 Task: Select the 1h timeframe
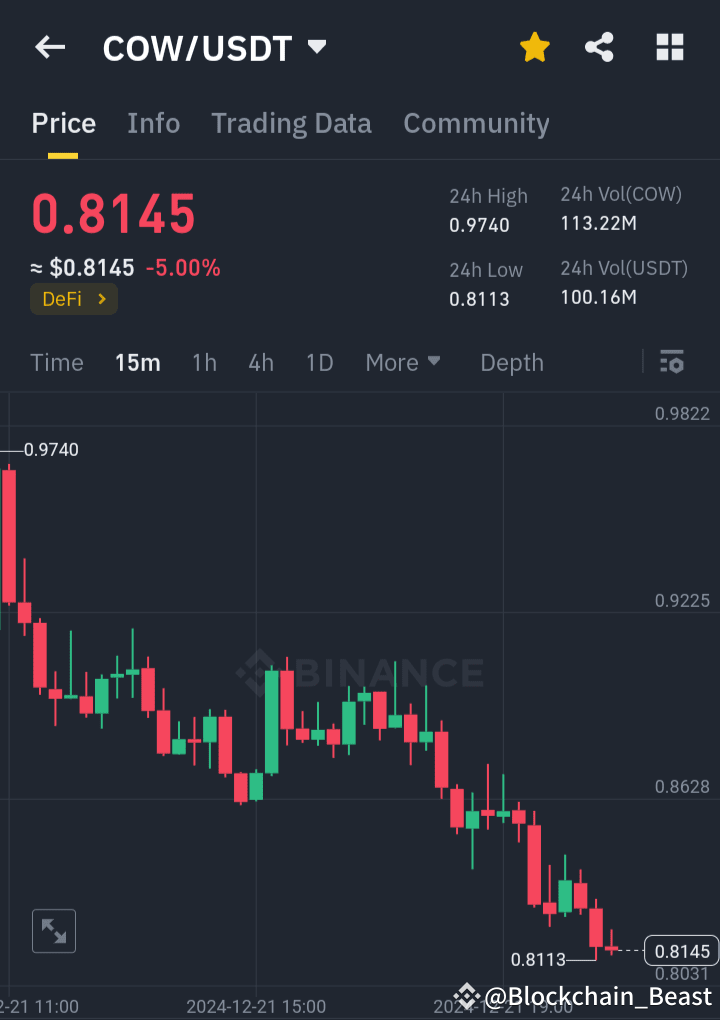pos(204,362)
